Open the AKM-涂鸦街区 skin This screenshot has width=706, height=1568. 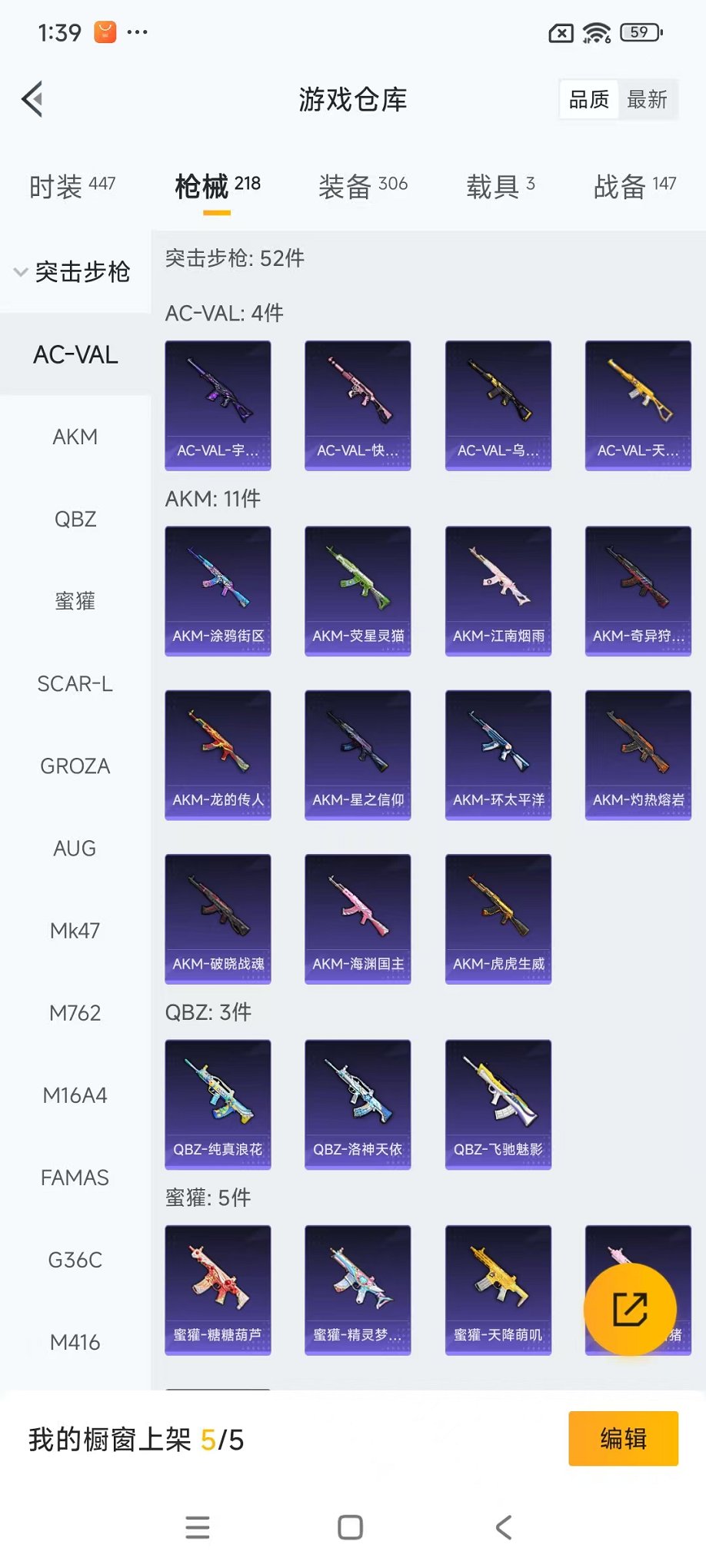218,590
